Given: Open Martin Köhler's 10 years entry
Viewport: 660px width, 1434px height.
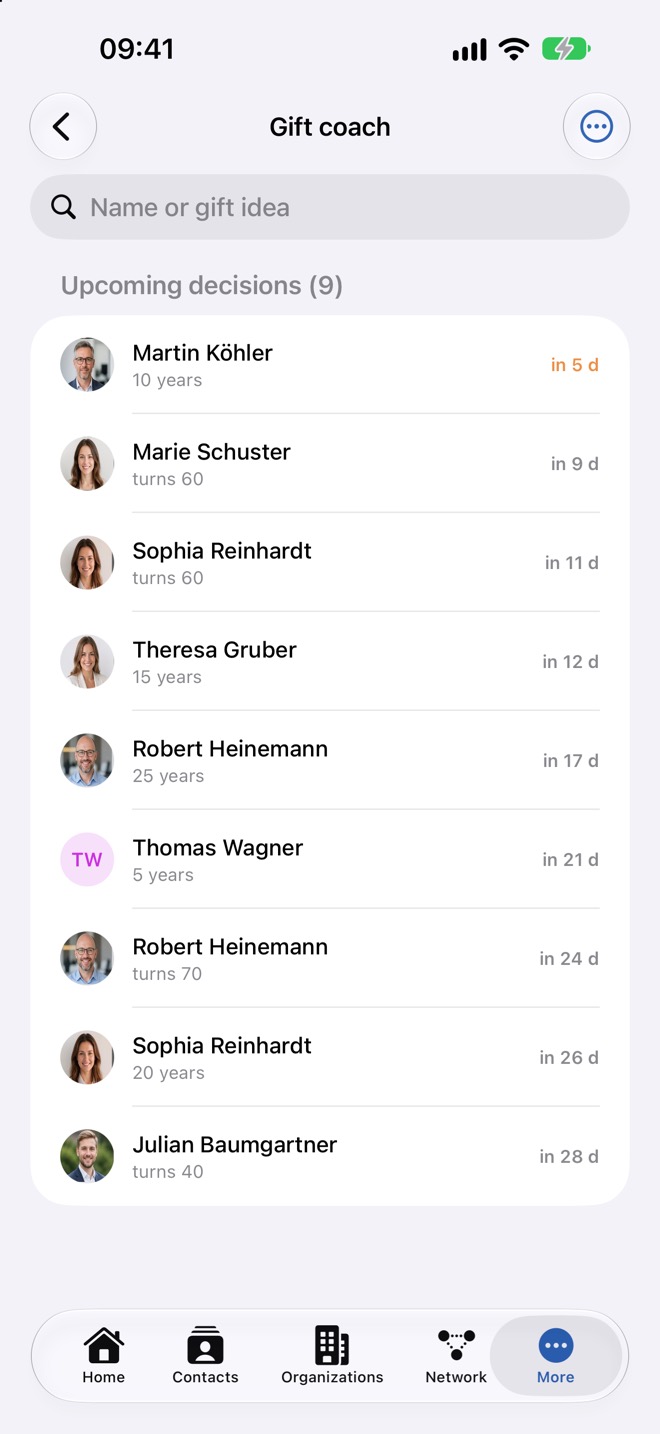Looking at the screenshot, I should pyautogui.click(x=330, y=365).
